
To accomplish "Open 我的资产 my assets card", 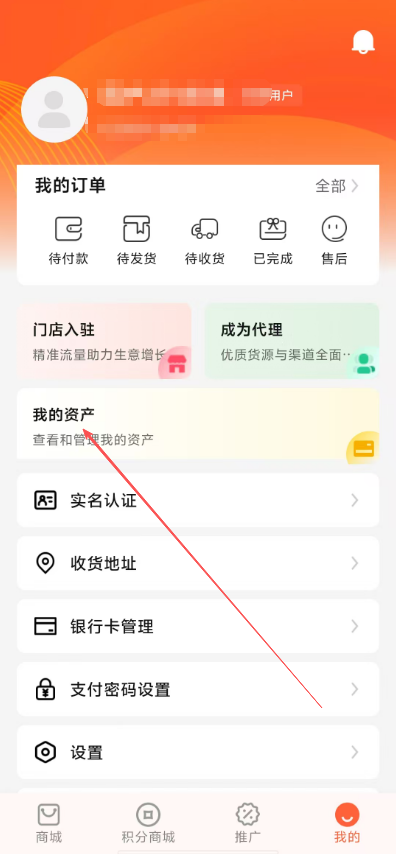I will pos(198,424).
